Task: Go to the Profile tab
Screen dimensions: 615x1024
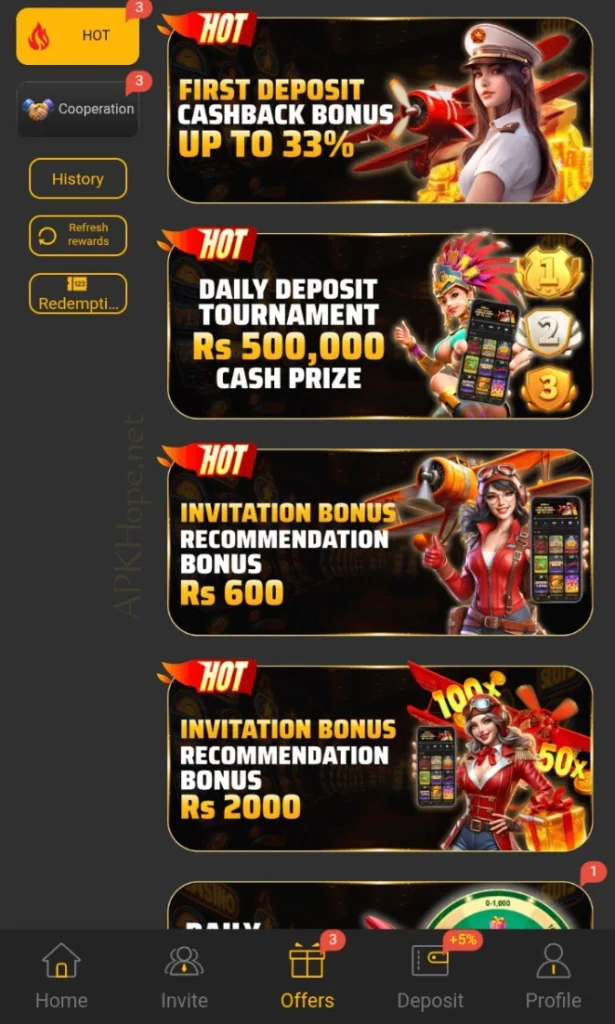Action: (553, 976)
